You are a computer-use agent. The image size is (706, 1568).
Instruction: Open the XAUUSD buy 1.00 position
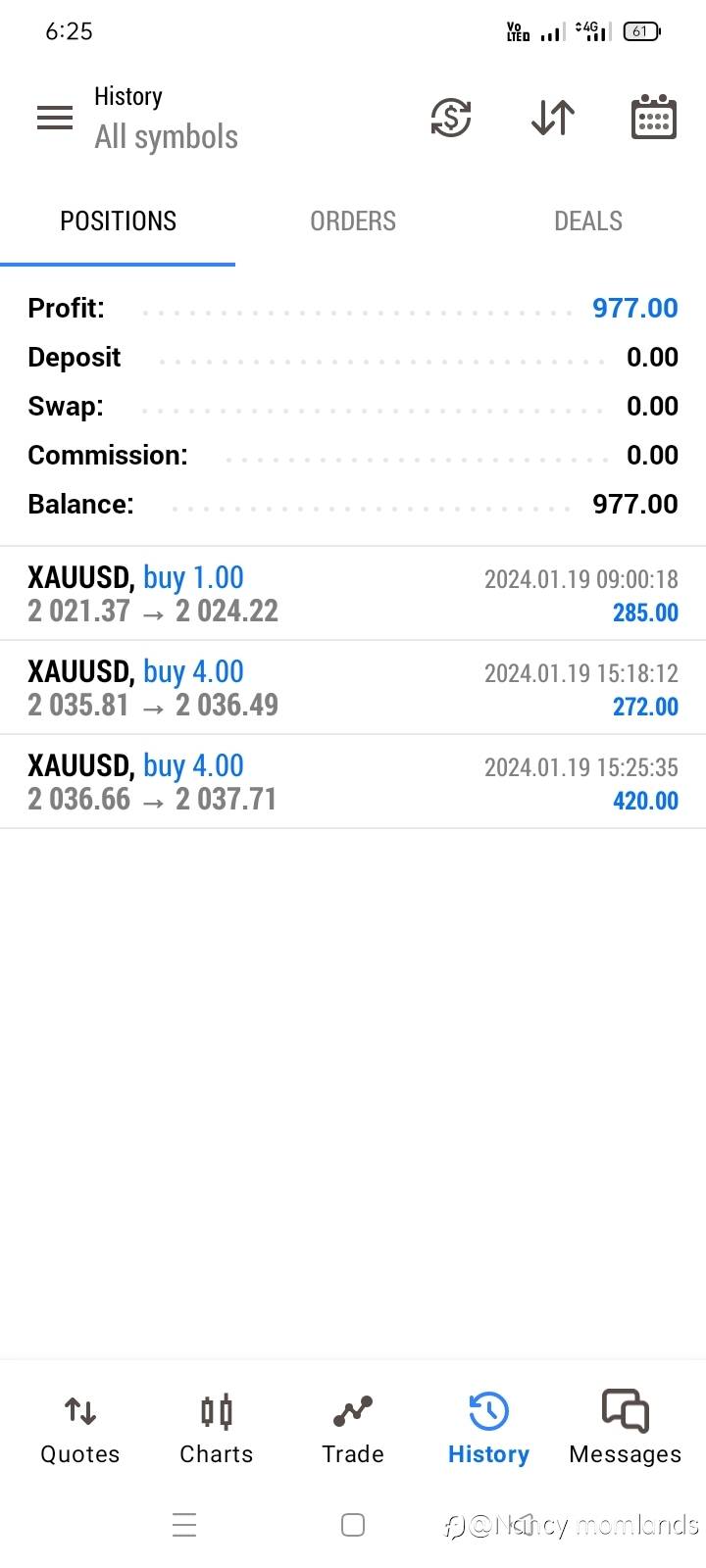click(x=353, y=594)
